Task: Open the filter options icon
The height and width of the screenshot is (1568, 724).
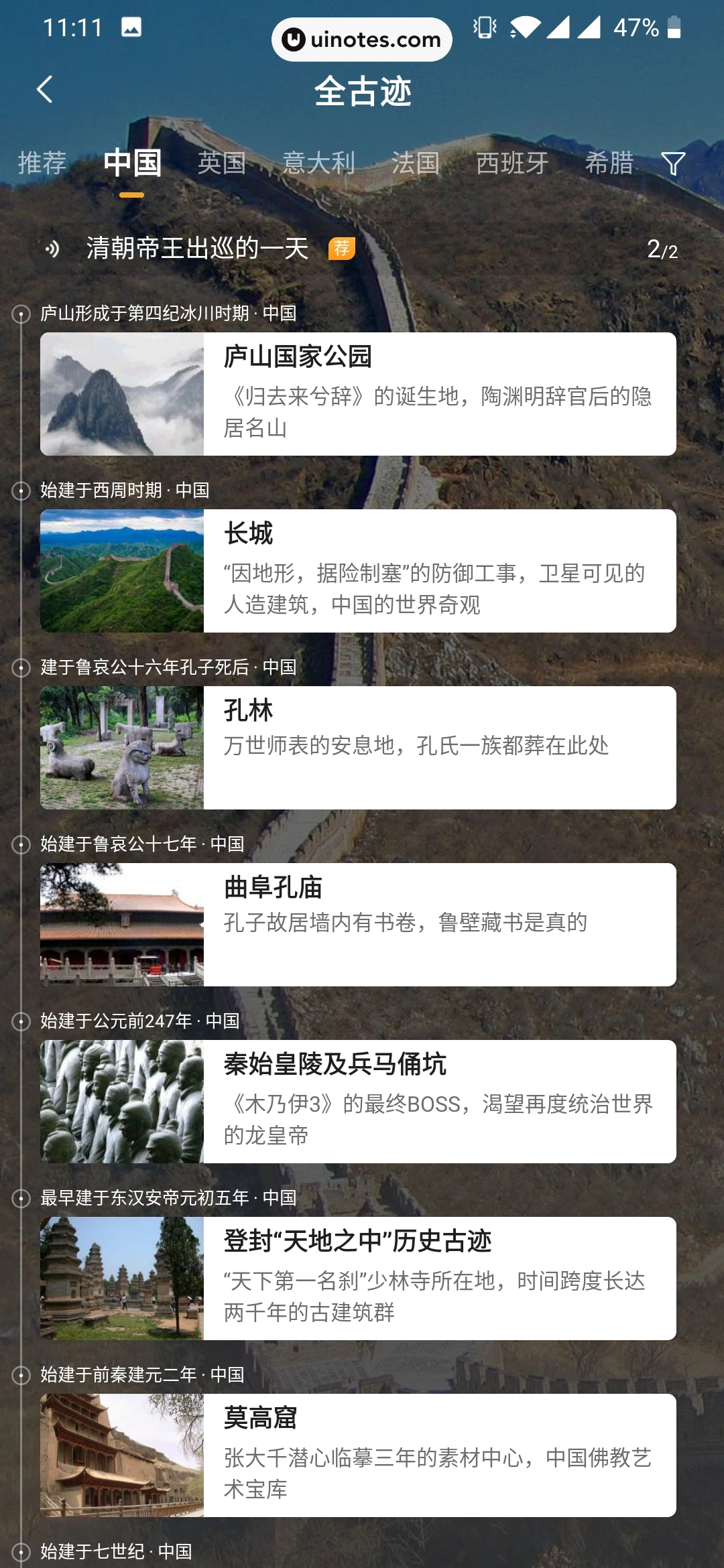Action: tap(673, 163)
